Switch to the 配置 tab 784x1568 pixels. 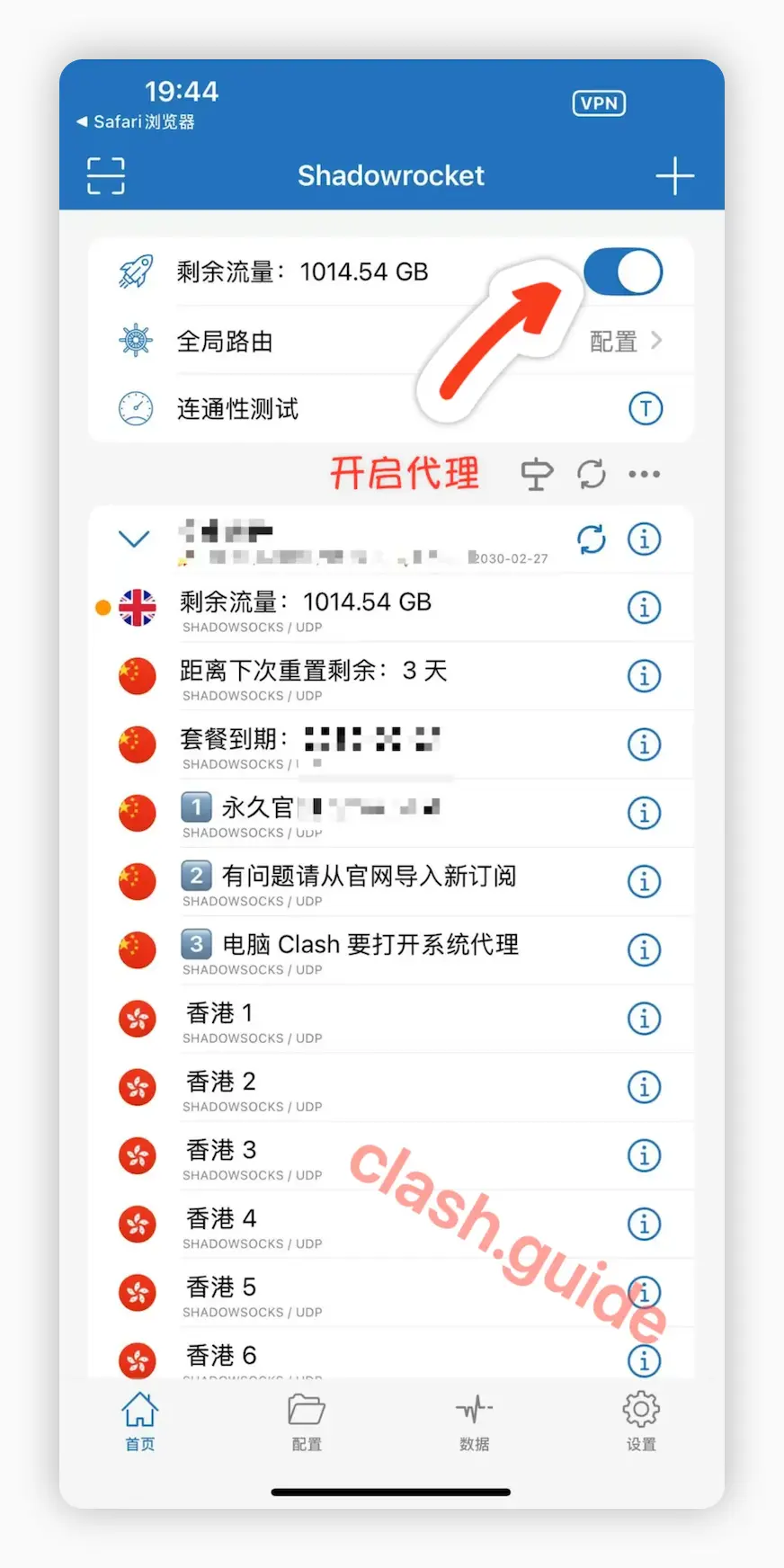pyautogui.click(x=307, y=1421)
